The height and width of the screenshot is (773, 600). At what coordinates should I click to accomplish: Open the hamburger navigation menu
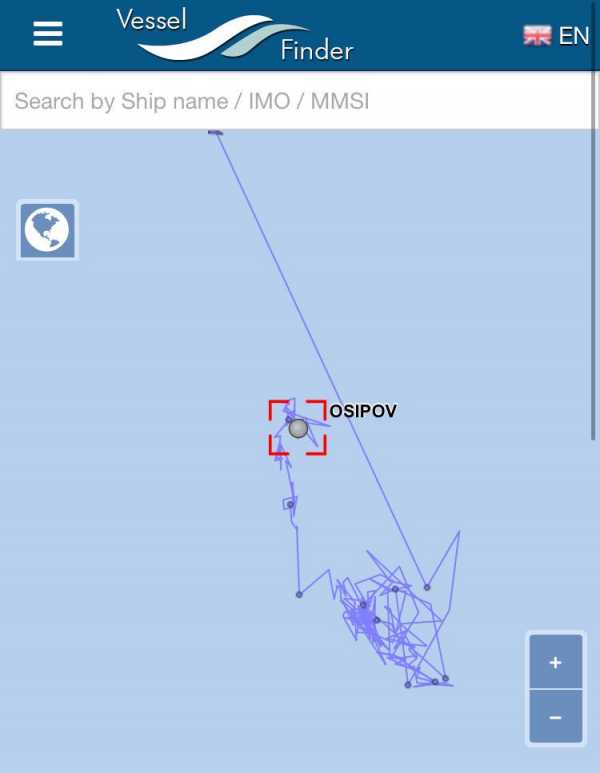point(47,34)
